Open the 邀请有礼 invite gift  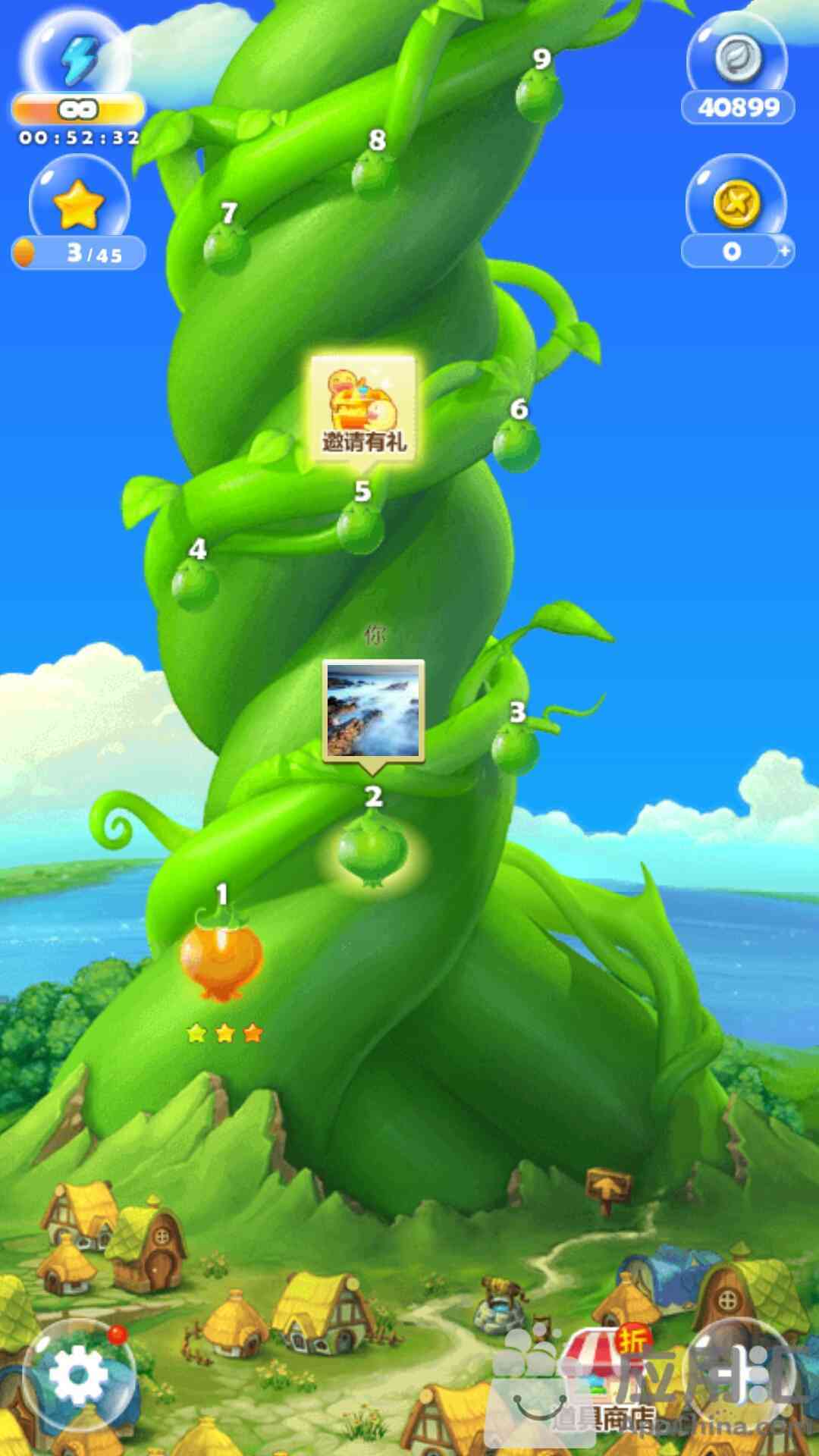[x=364, y=409]
